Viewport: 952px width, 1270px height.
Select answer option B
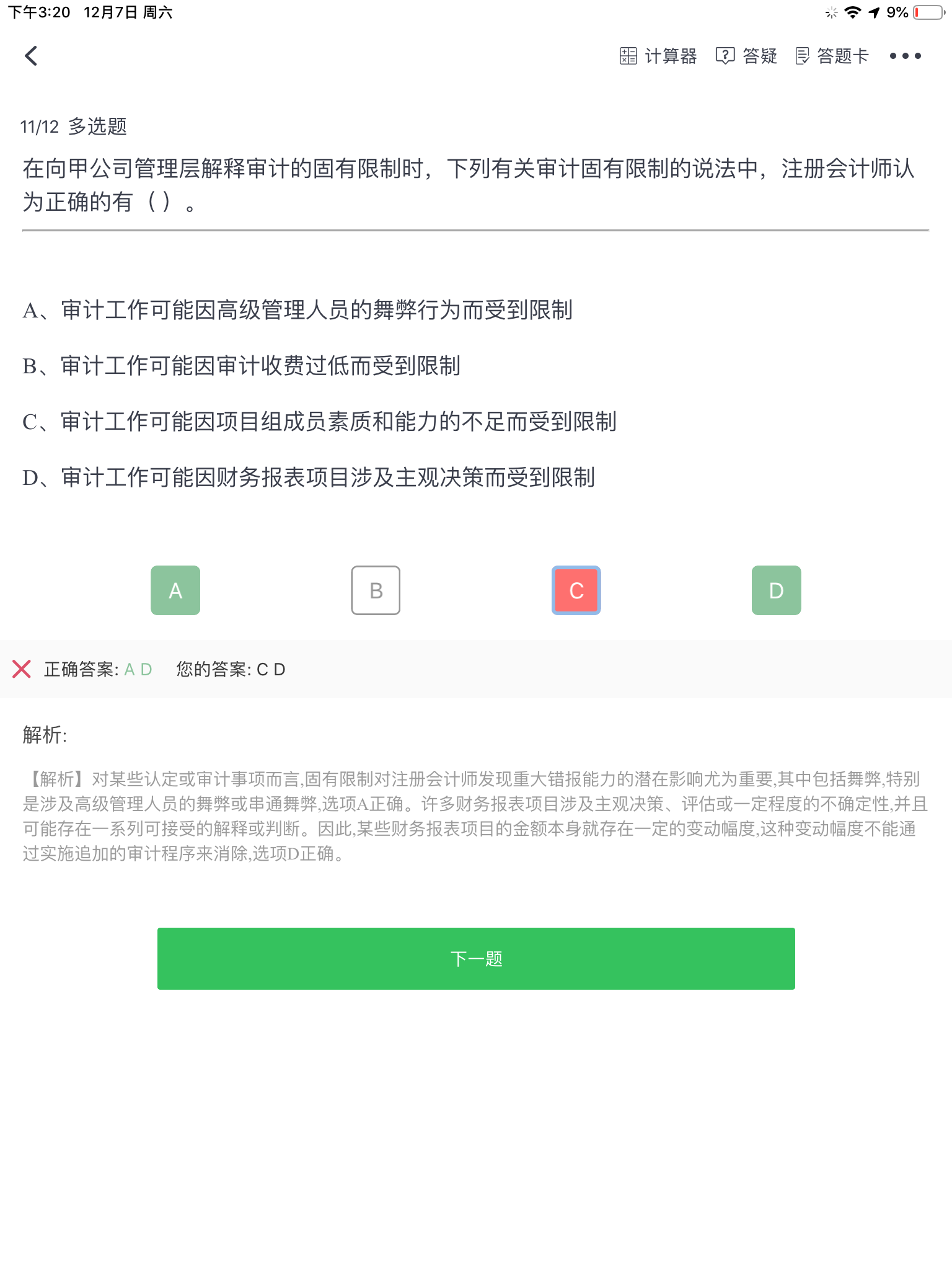tap(376, 590)
